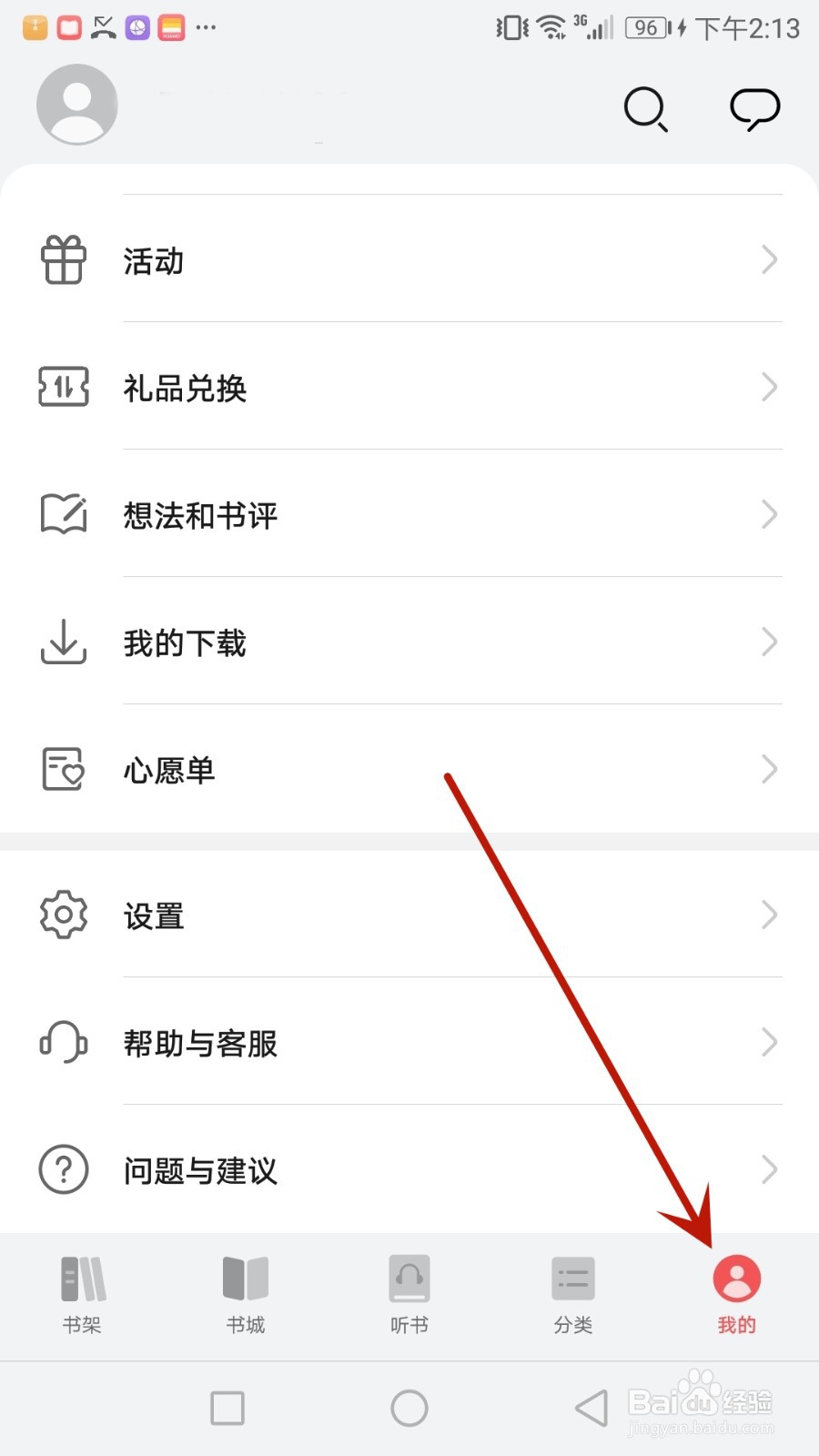Open the search icon at top right
819x1456 pixels.
point(646,109)
